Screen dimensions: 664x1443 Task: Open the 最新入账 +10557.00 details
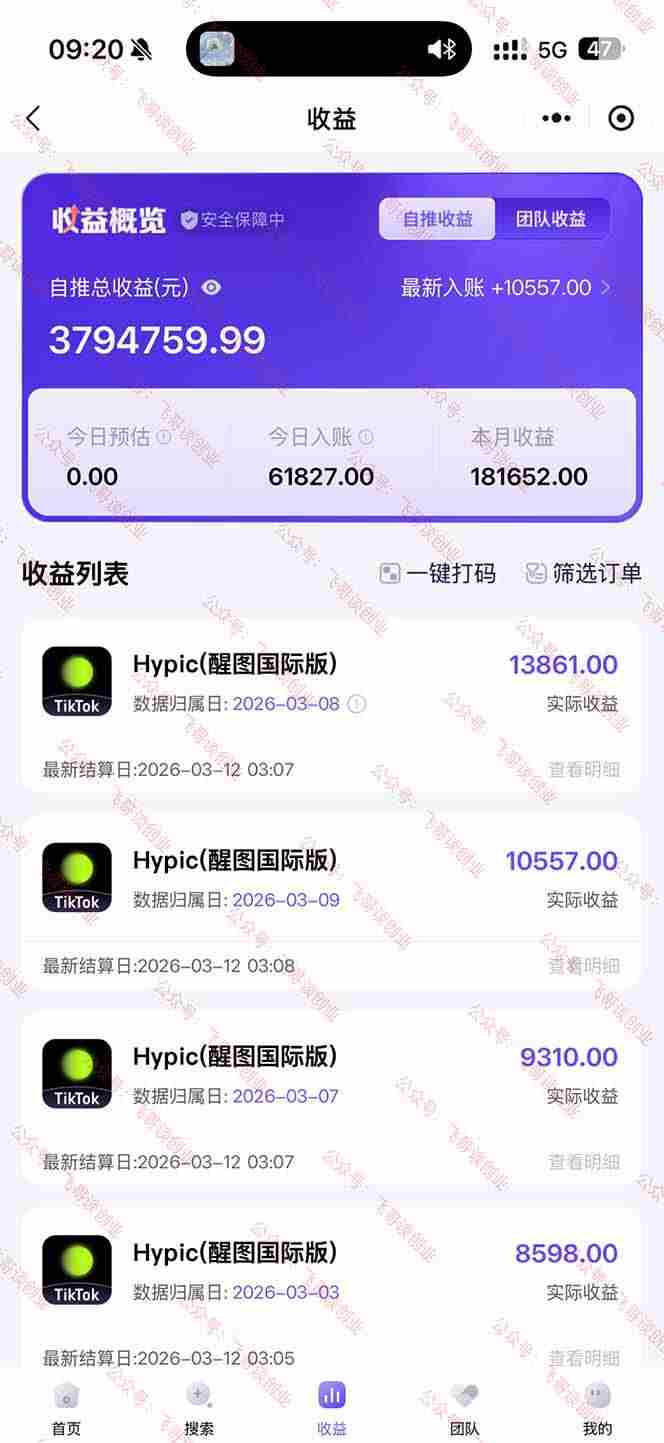tap(505, 288)
